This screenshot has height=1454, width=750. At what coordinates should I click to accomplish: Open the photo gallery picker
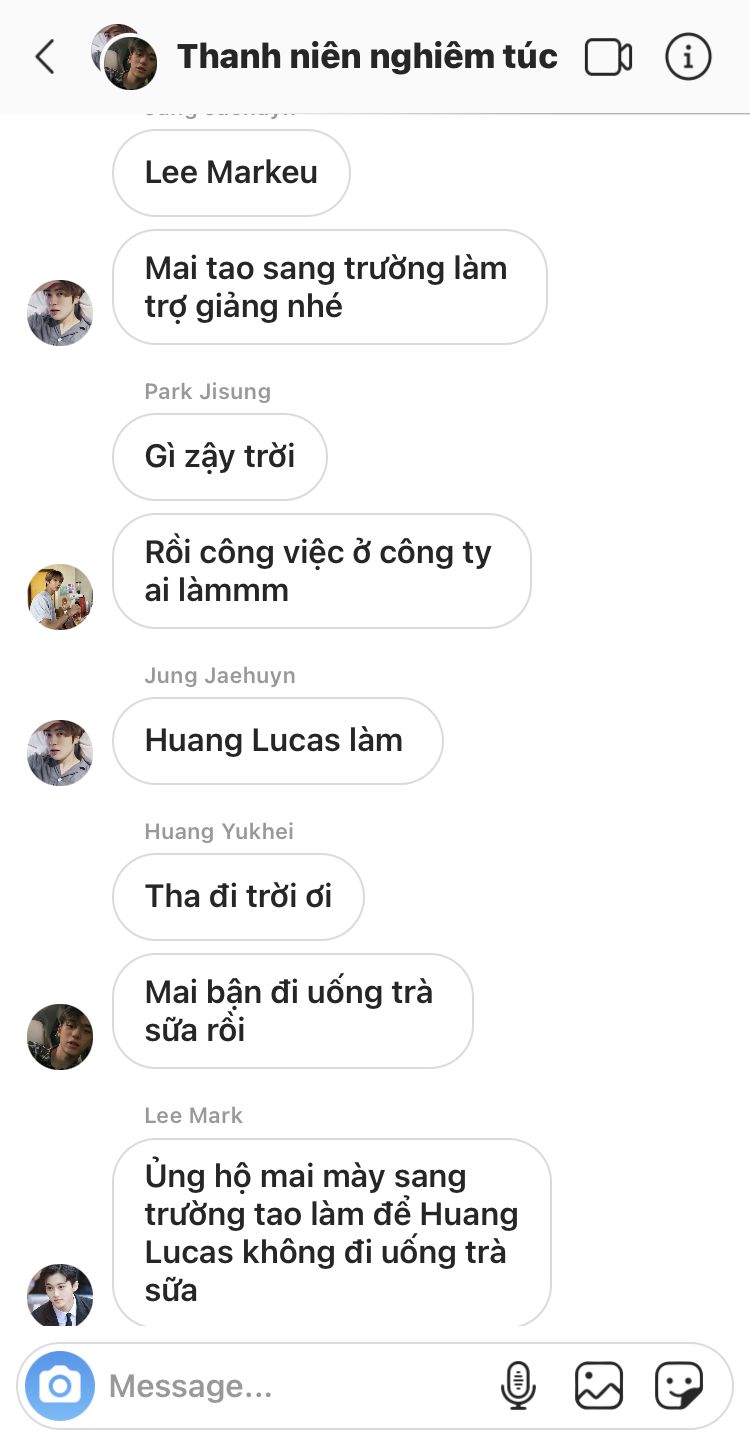click(x=599, y=1386)
